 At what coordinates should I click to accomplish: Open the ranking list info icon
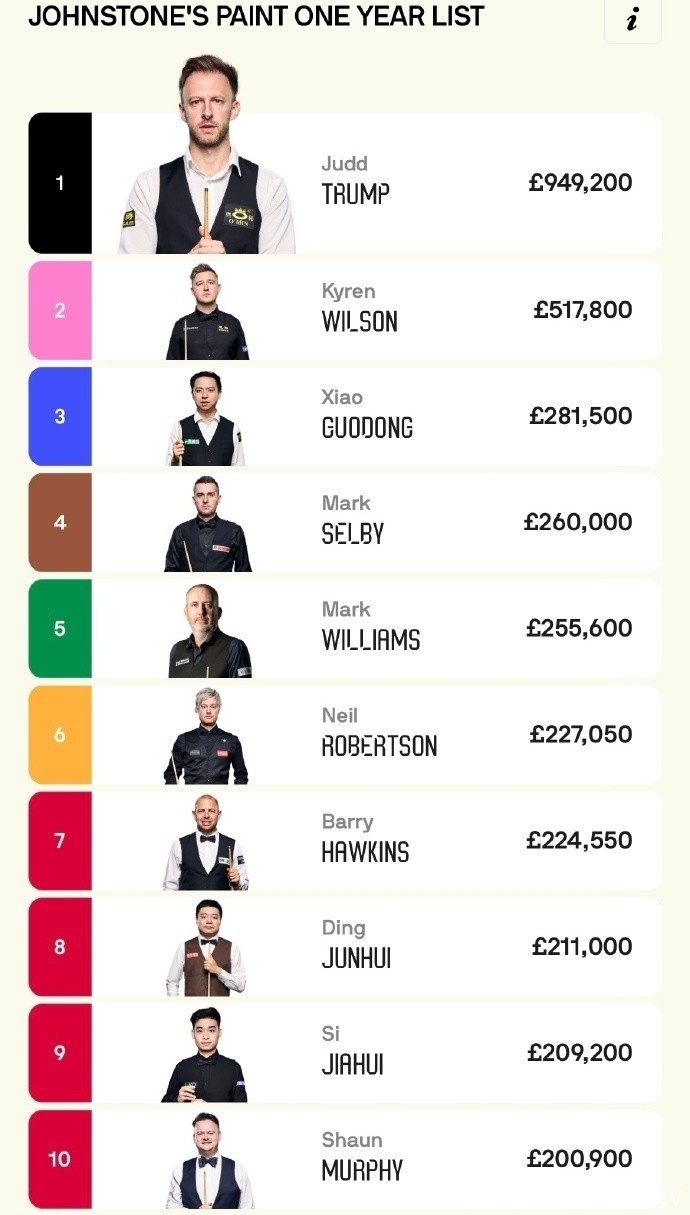[x=632, y=20]
